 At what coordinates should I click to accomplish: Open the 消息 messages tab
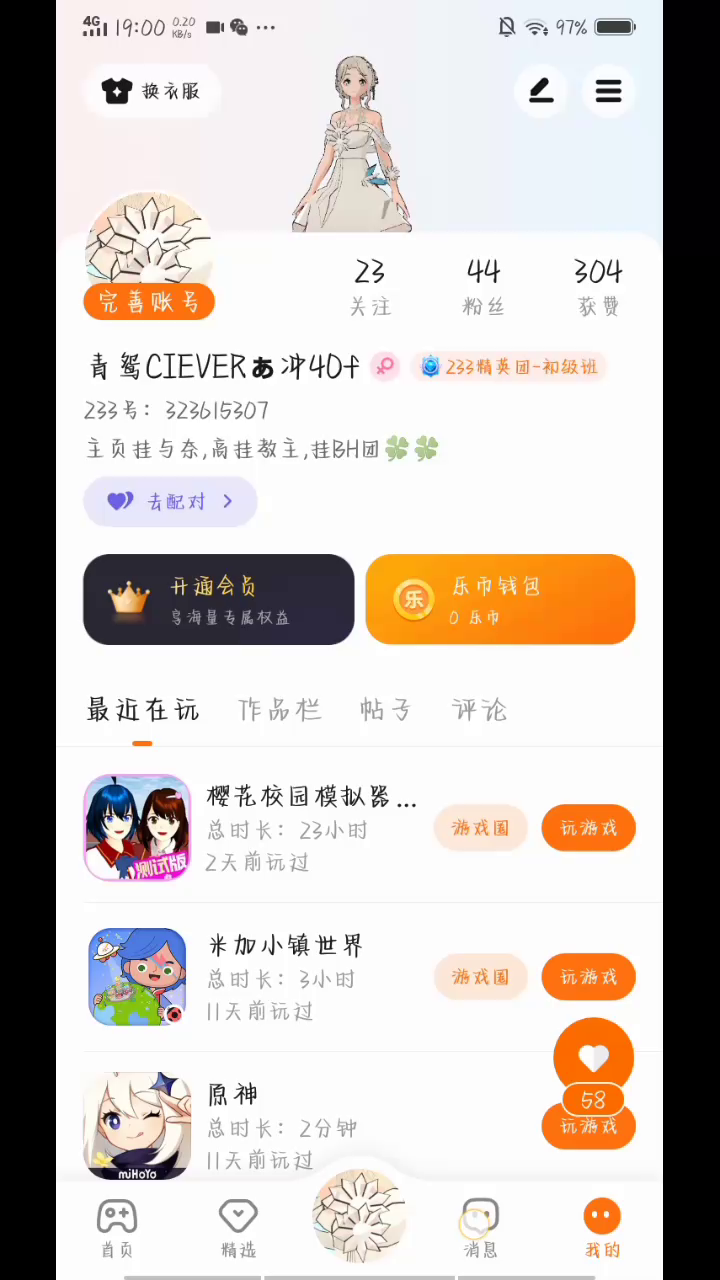[480, 1228]
